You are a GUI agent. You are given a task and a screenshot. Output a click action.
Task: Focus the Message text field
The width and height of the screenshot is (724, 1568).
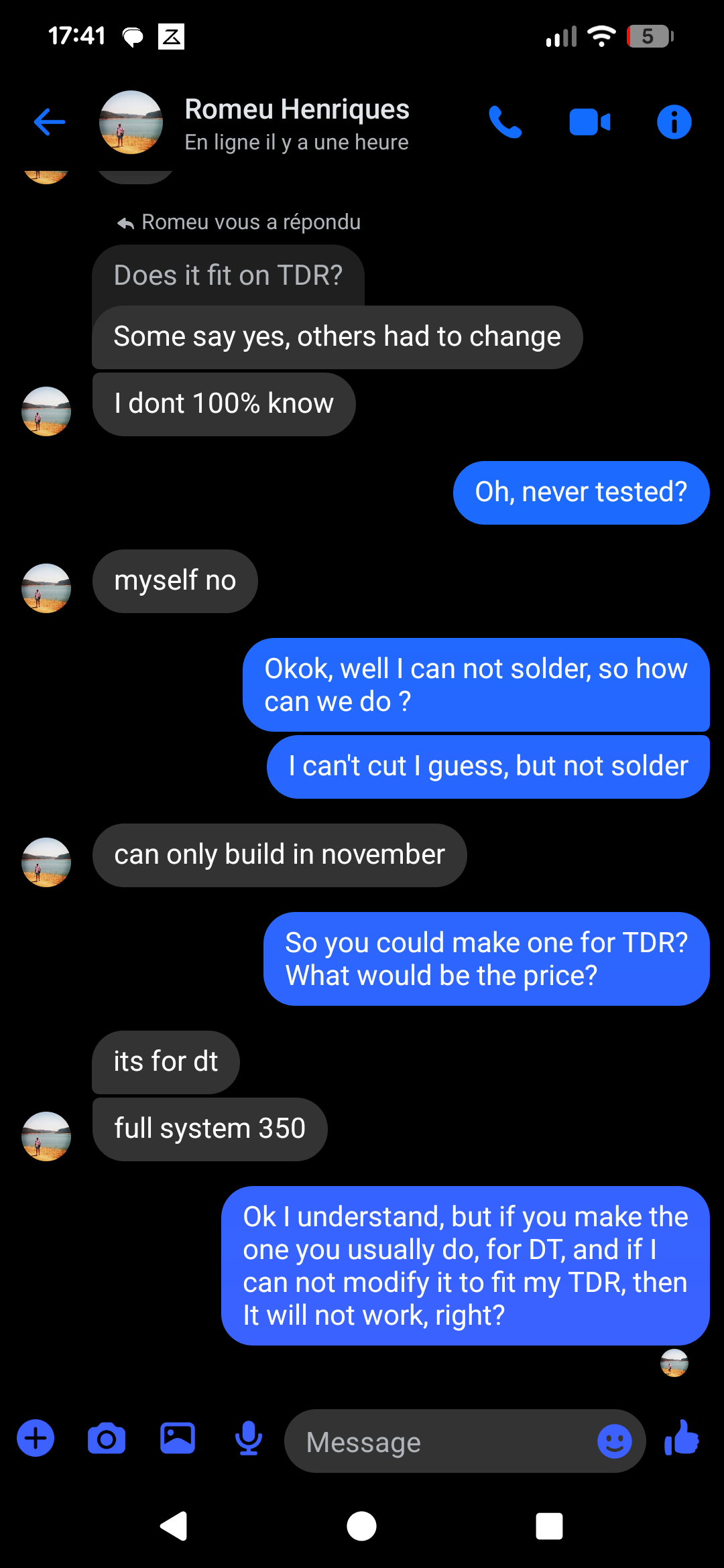pos(436,1441)
